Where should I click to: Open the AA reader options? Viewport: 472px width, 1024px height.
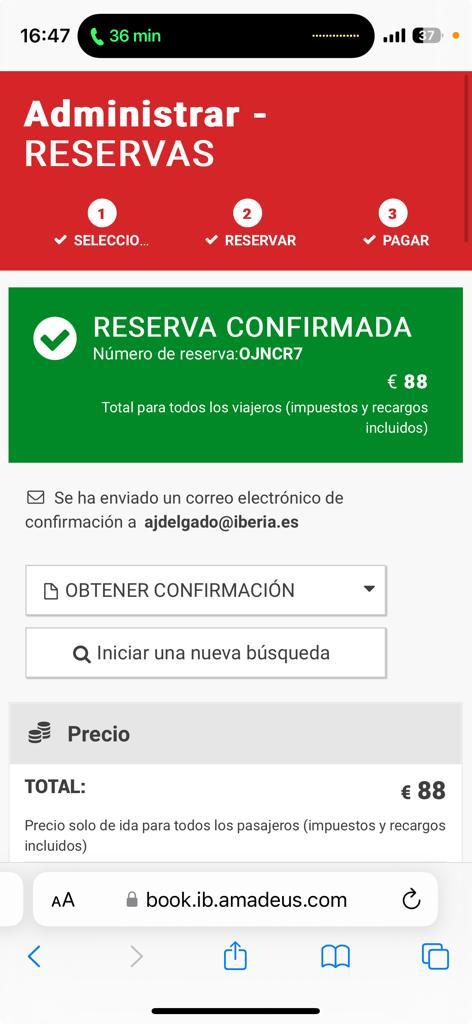63,901
